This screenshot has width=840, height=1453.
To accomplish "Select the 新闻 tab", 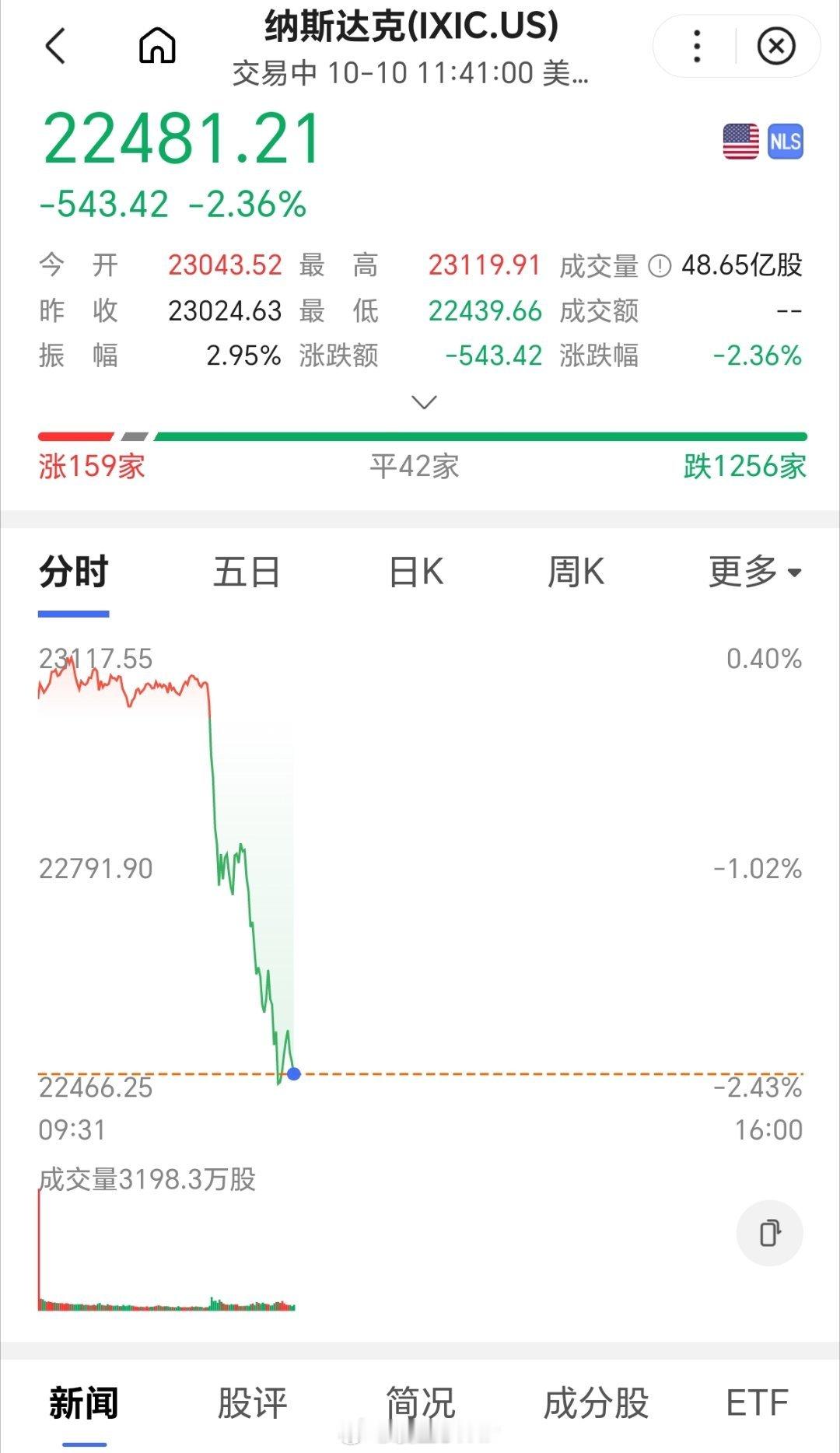I will 84,1404.
